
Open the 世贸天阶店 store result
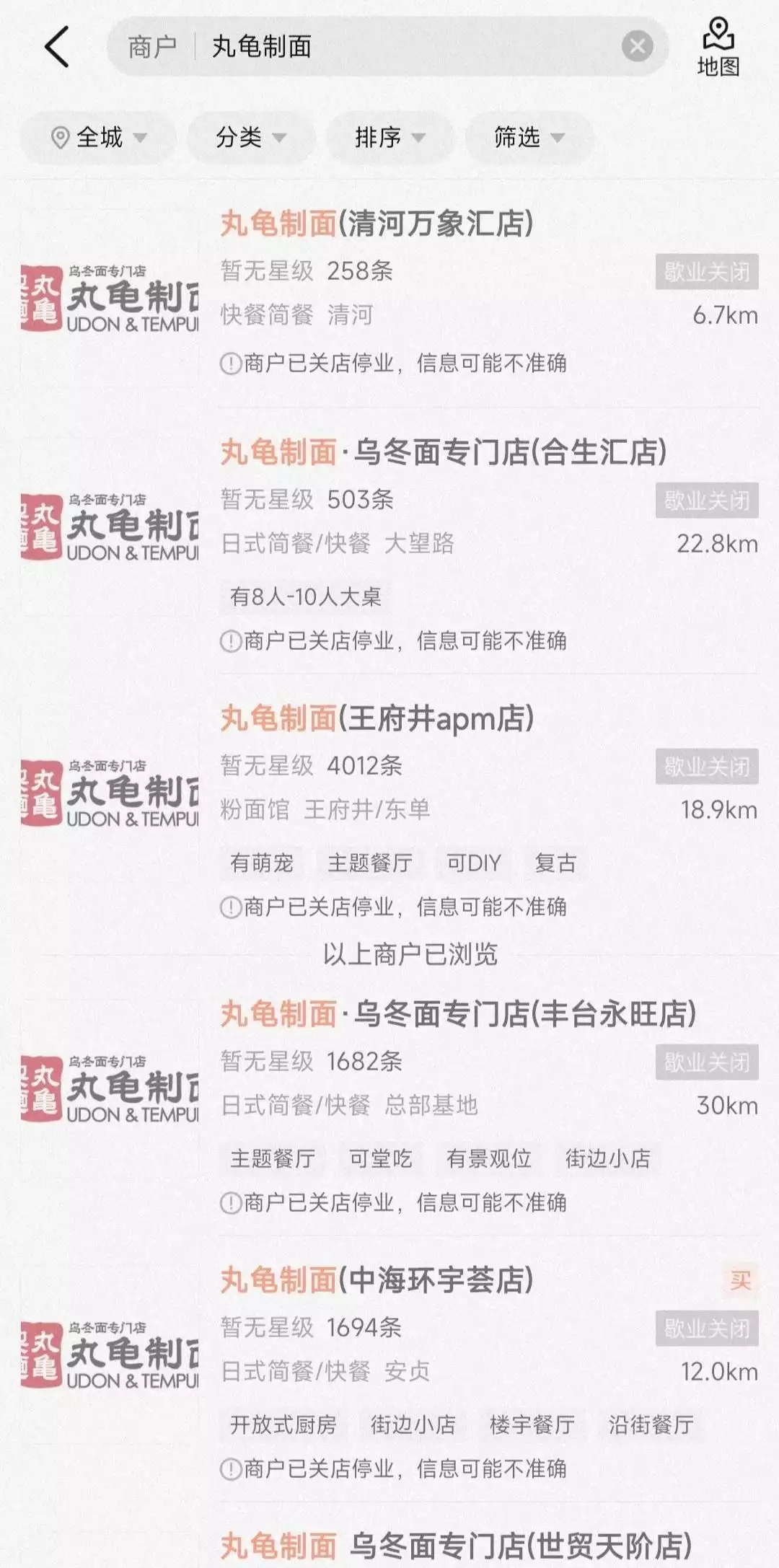click(456, 1546)
